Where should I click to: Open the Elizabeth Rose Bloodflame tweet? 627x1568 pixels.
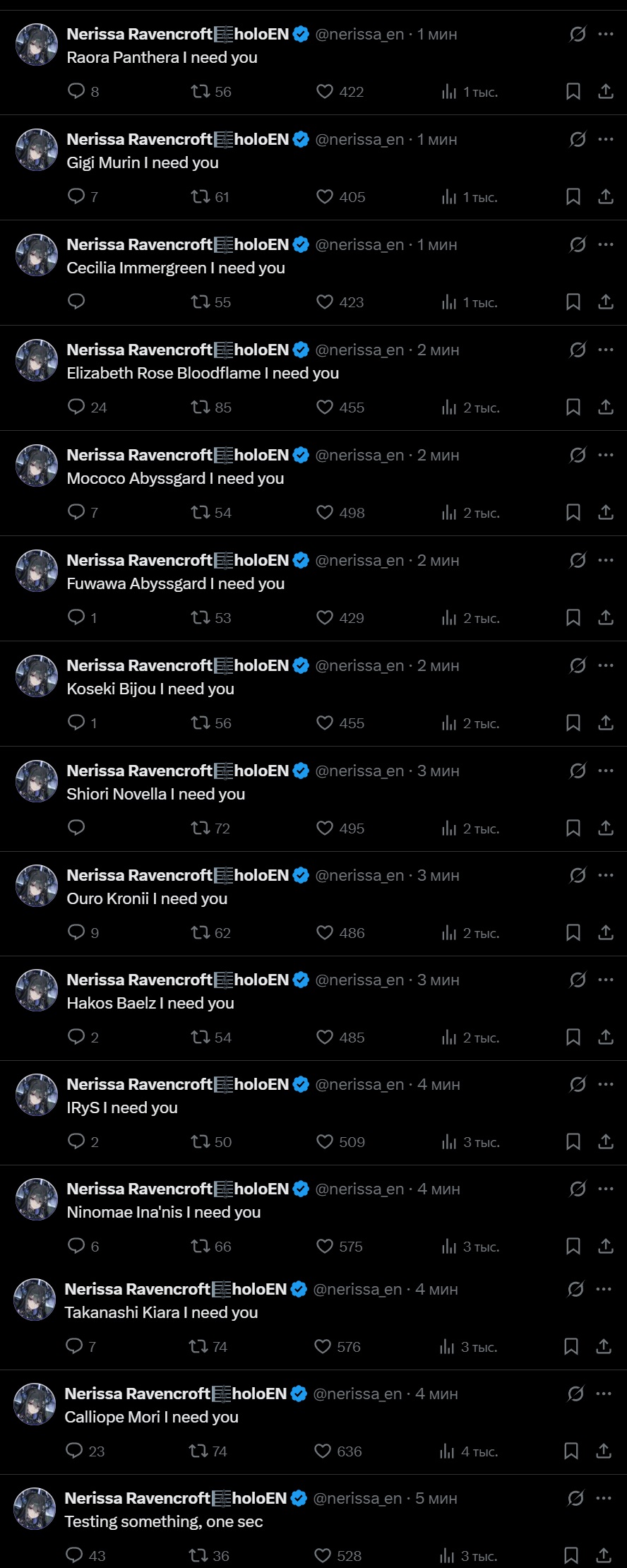[203, 373]
